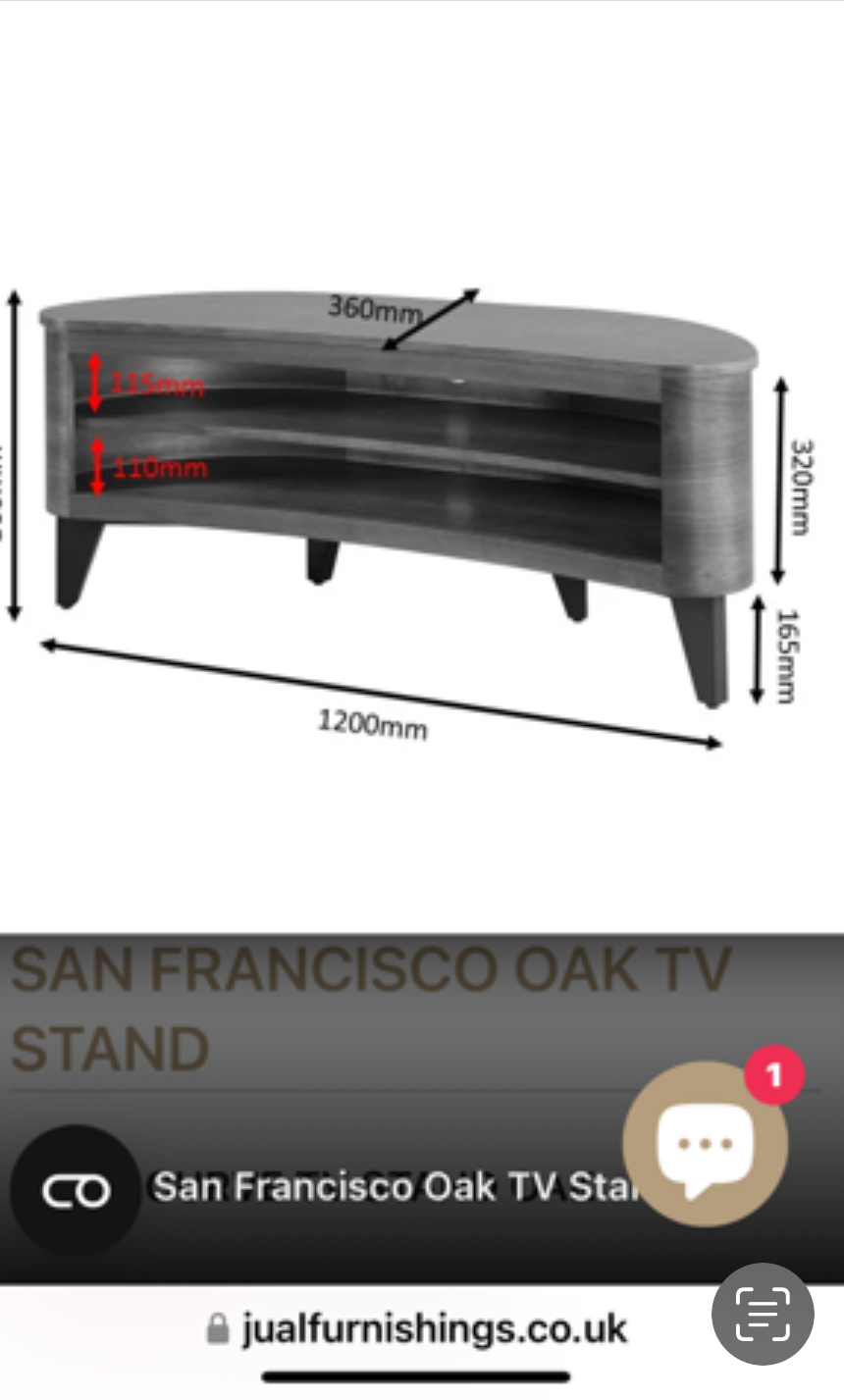The image size is (844, 1400).
Task: Tap the jualfurnishings.co.uk address bar
Action: coord(417,1329)
